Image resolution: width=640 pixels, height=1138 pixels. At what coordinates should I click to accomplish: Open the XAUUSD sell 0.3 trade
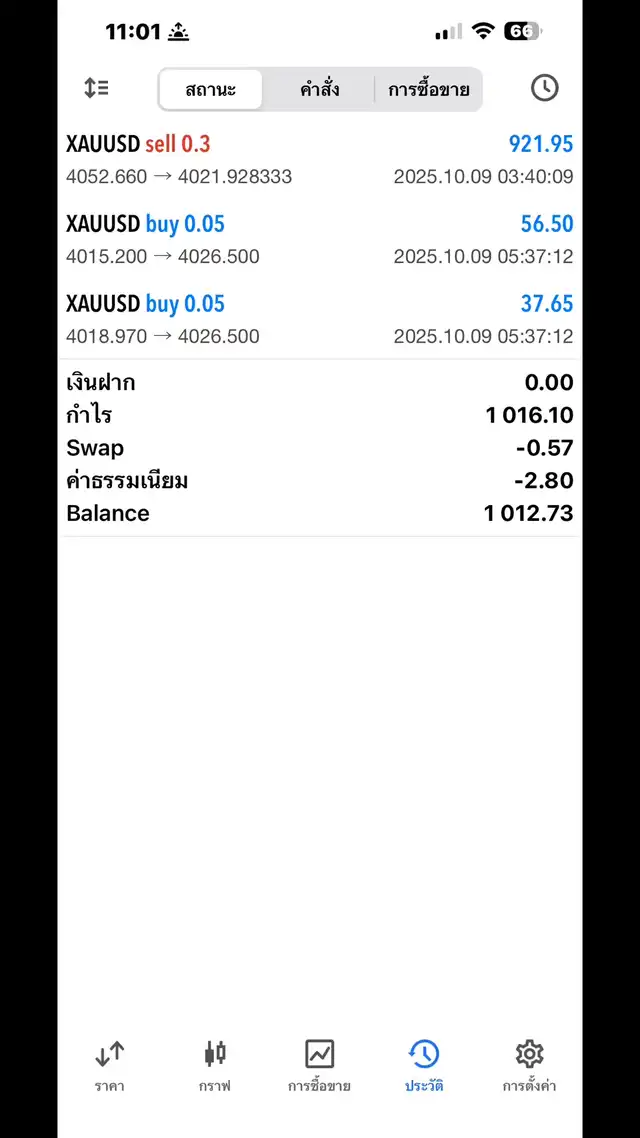(x=319, y=159)
